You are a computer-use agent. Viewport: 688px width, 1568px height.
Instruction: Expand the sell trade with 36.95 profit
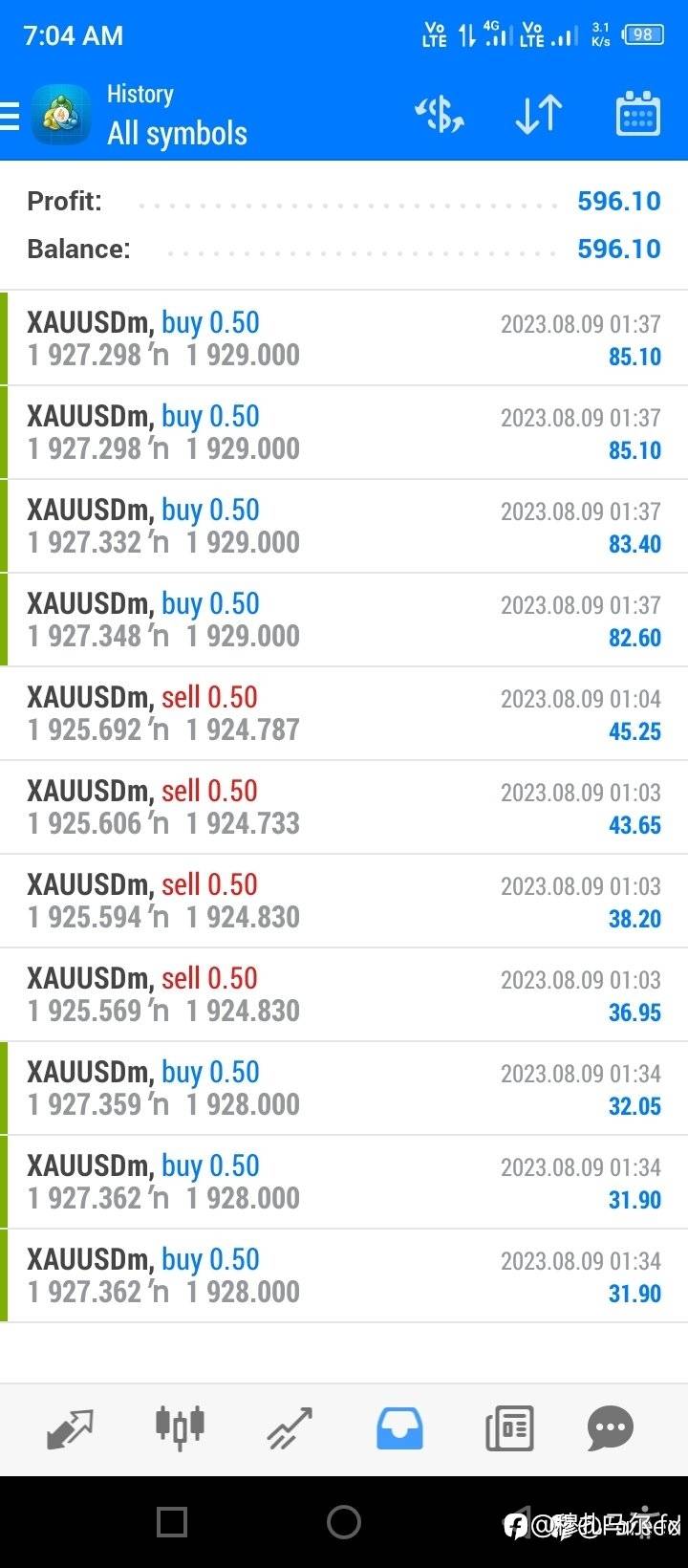pyautogui.click(x=344, y=994)
